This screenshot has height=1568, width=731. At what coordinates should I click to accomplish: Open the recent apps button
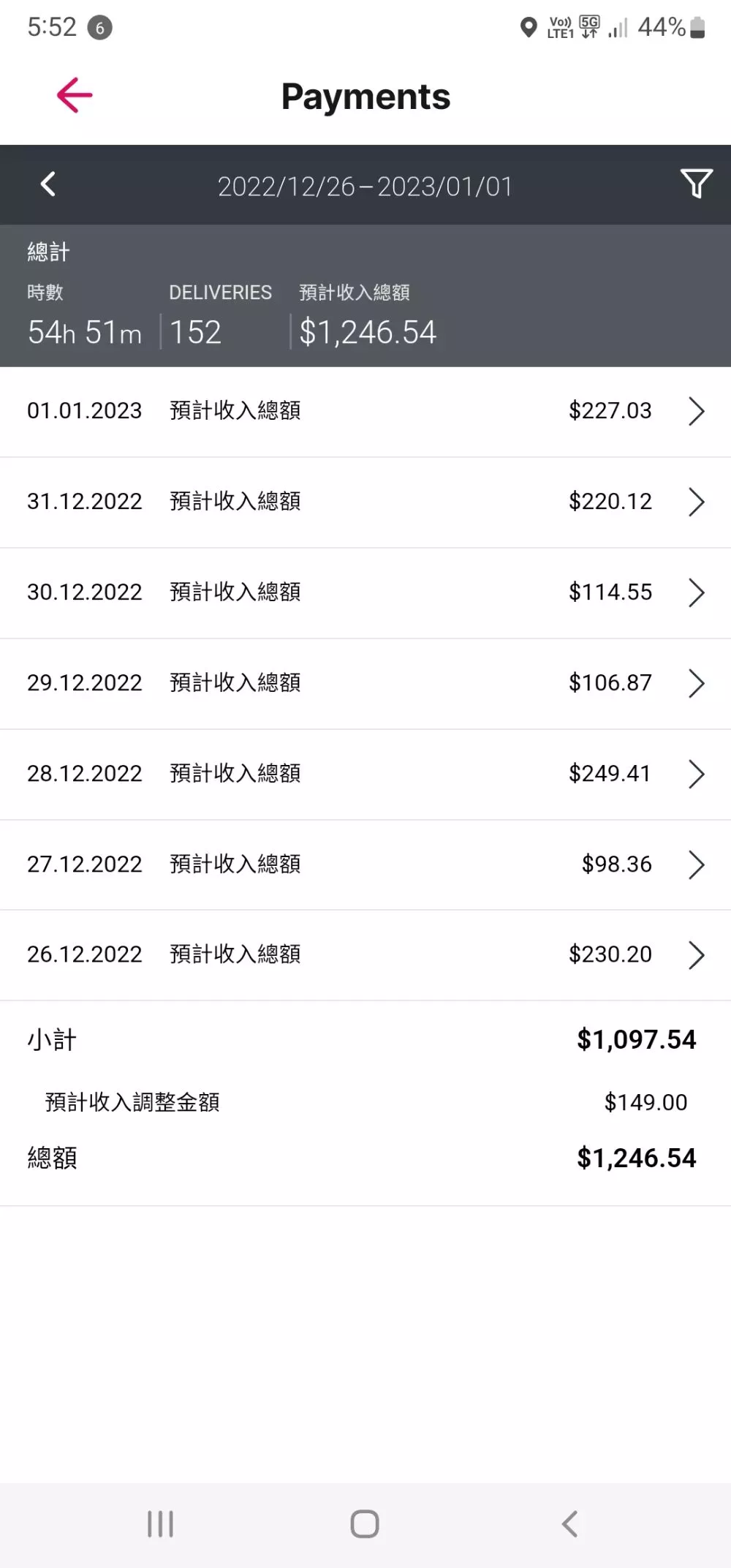(160, 1524)
